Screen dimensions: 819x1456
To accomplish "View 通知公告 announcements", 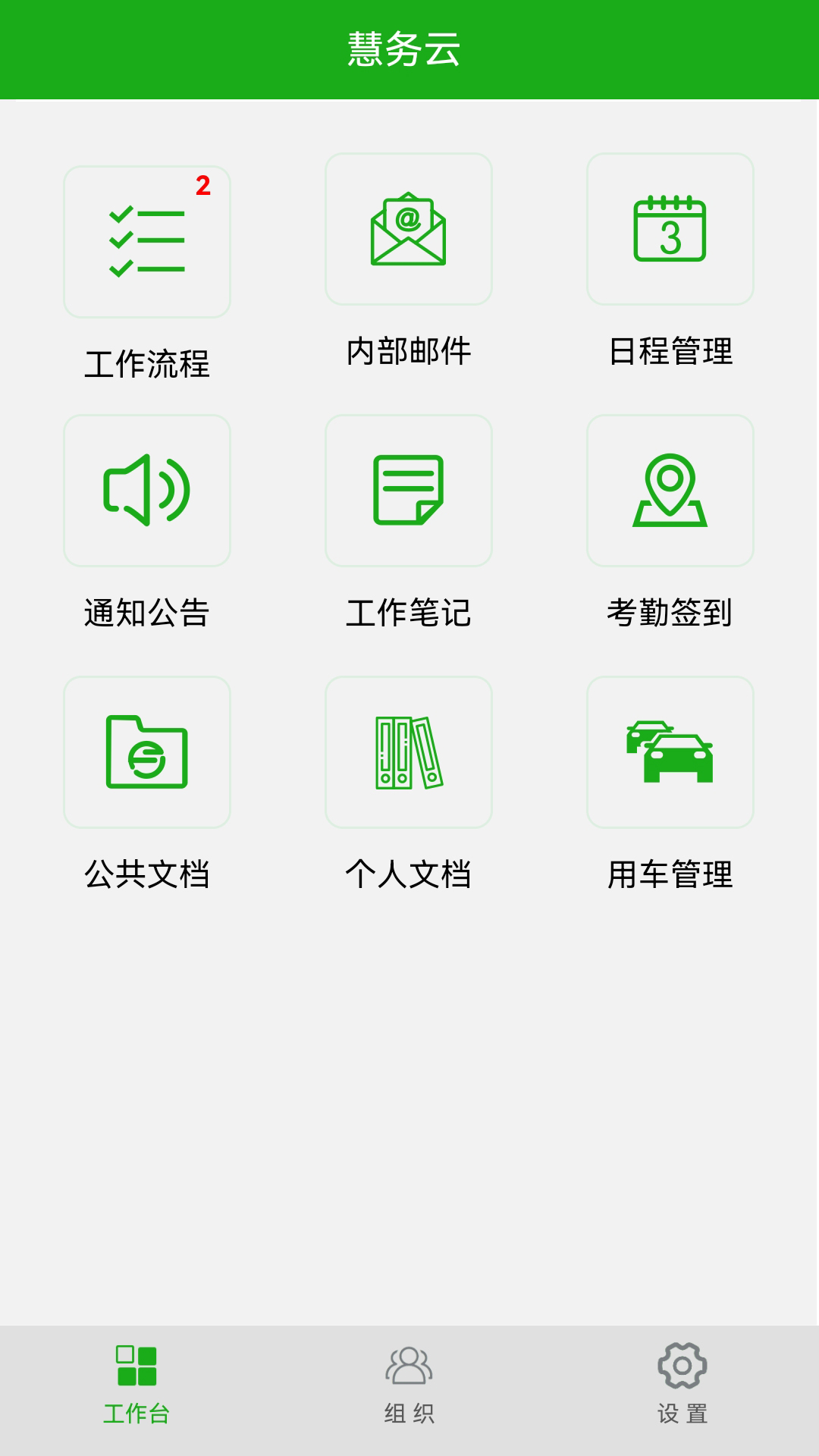I will pyautogui.click(x=147, y=491).
